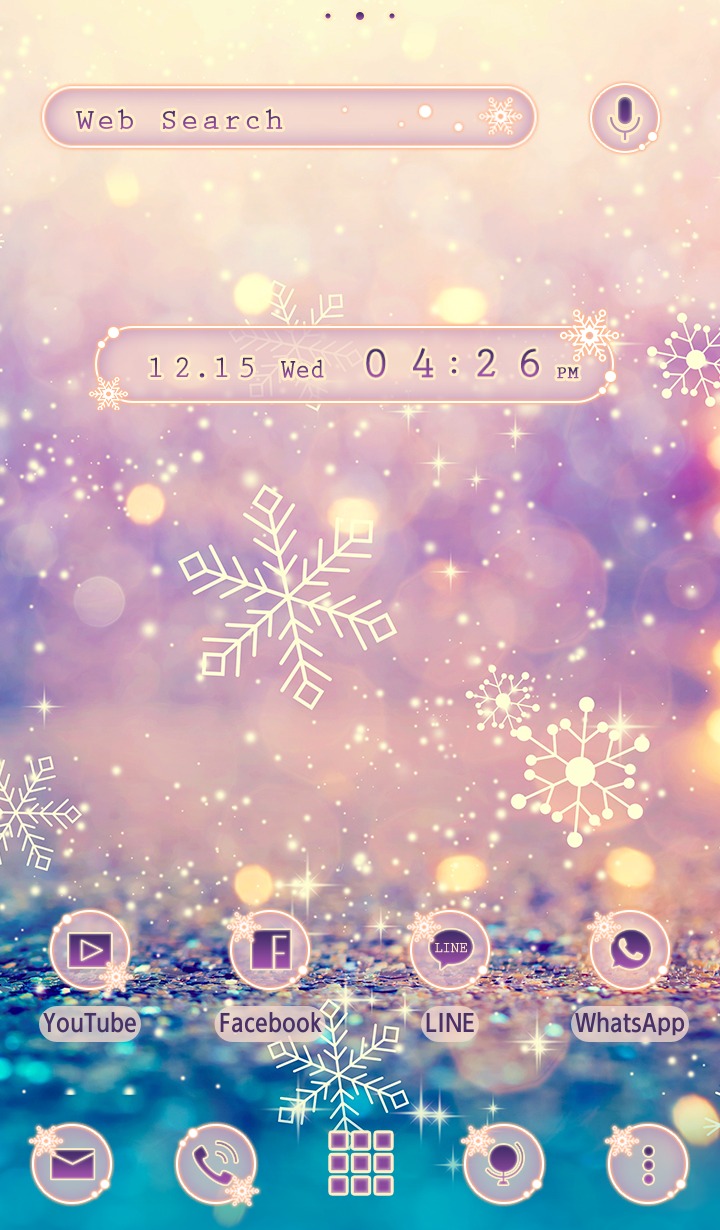Screen dimensions: 720x1230
Task: Open the app drawer grid
Action: 360,1163
